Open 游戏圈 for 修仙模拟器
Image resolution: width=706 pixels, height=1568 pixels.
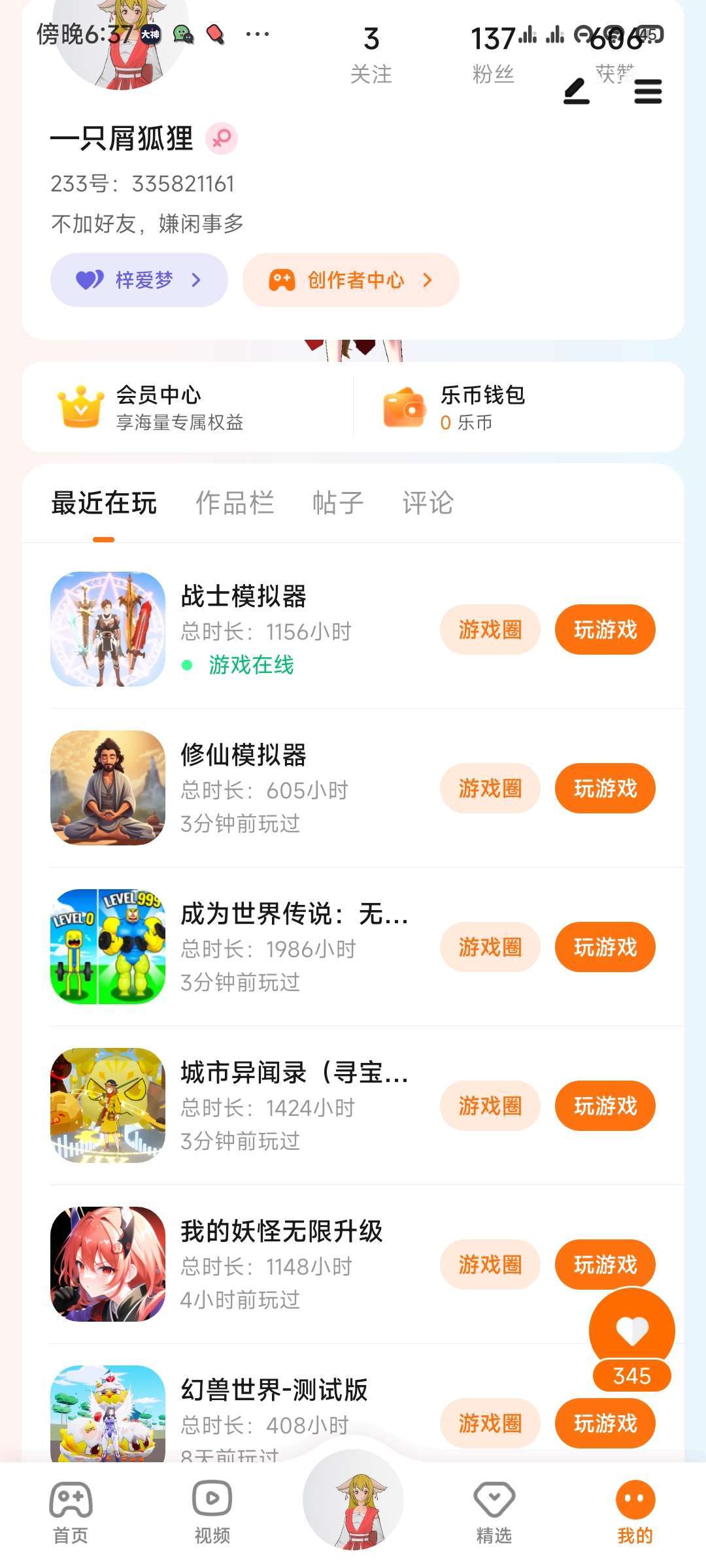pos(490,789)
